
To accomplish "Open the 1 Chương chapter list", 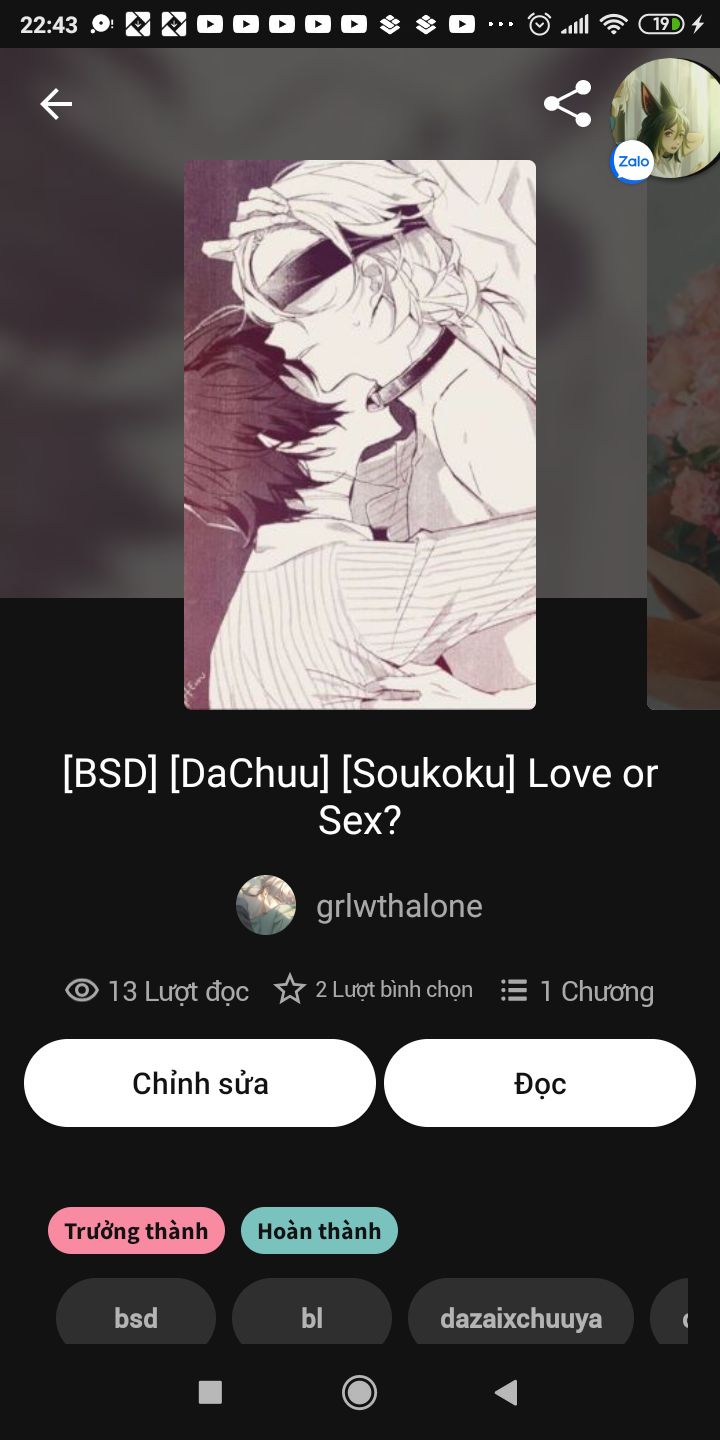I will [x=578, y=991].
